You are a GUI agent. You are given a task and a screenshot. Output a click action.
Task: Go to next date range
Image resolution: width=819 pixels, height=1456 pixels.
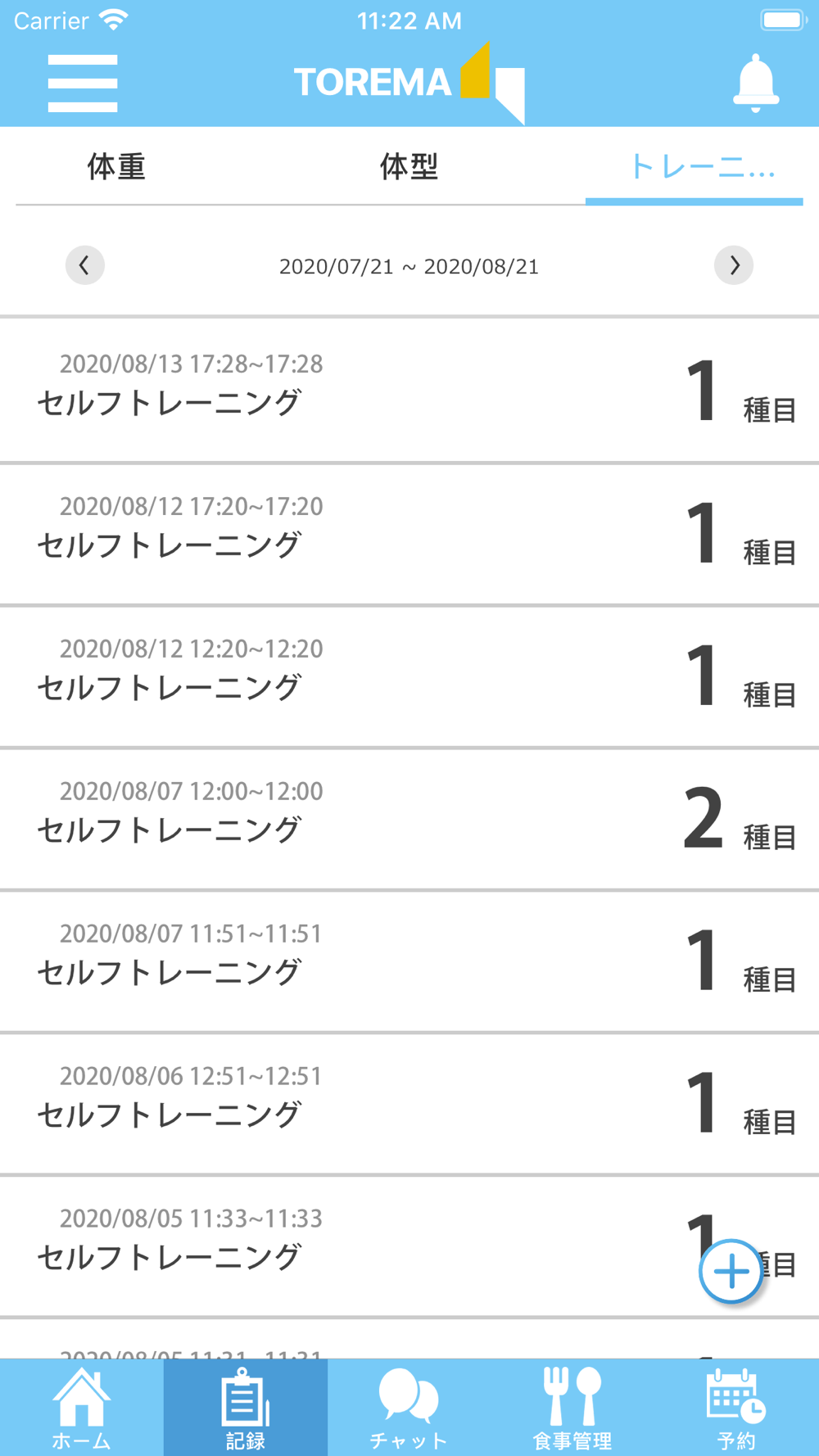(x=734, y=265)
